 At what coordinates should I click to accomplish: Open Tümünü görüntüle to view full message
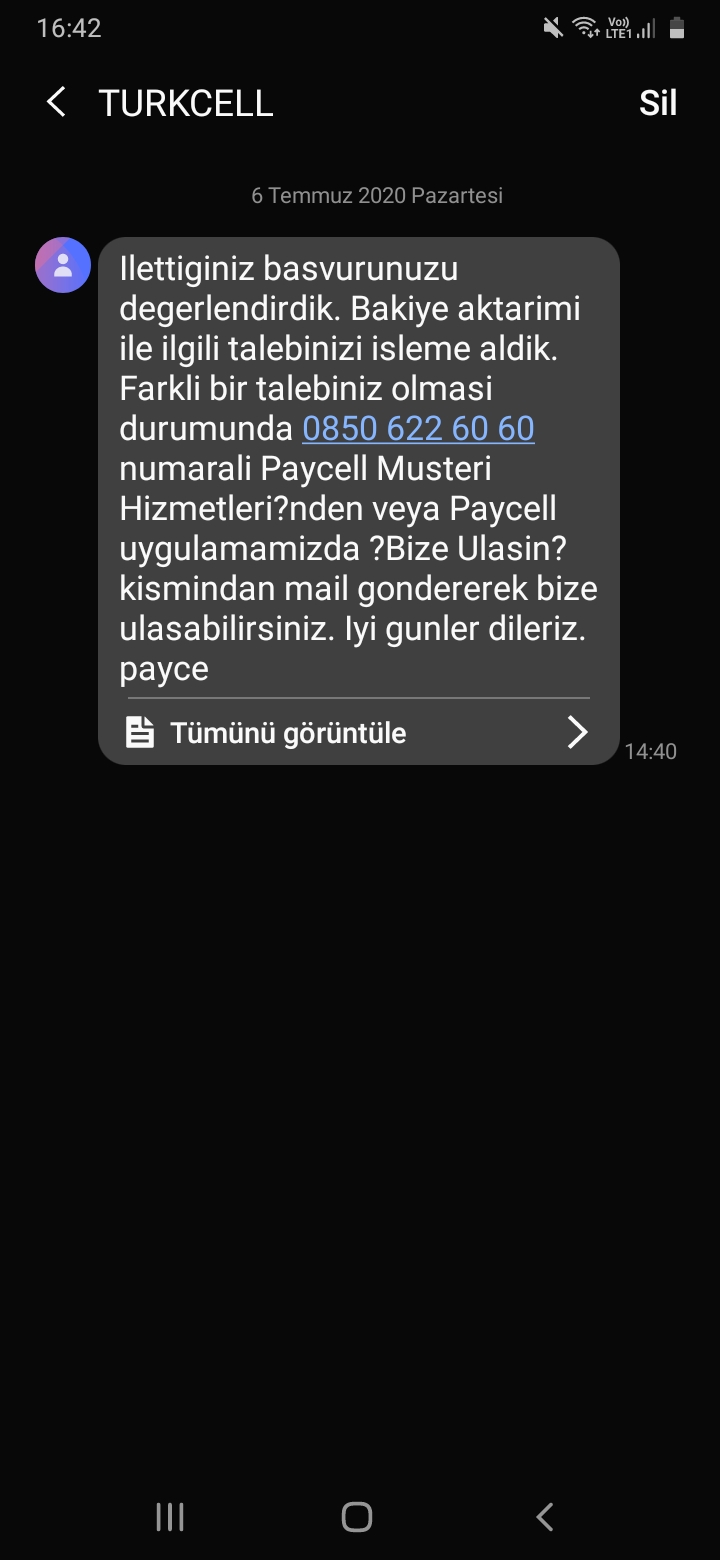click(358, 733)
